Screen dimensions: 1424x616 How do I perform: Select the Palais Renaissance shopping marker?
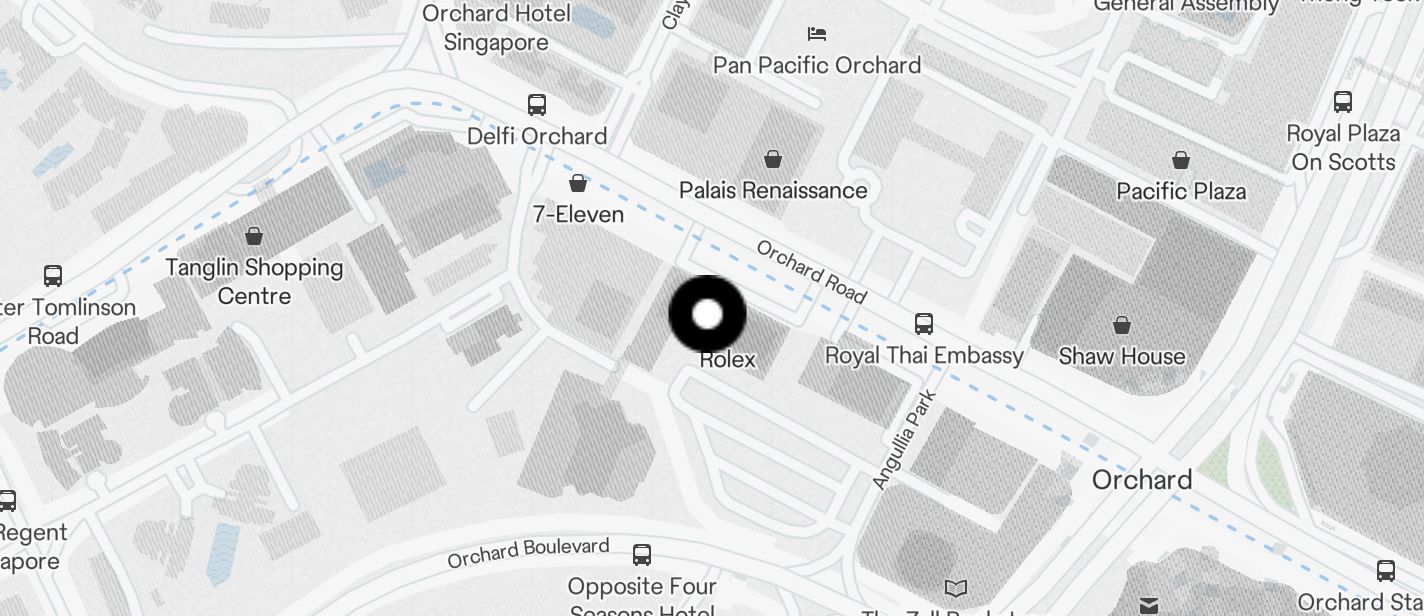coord(773,158)
